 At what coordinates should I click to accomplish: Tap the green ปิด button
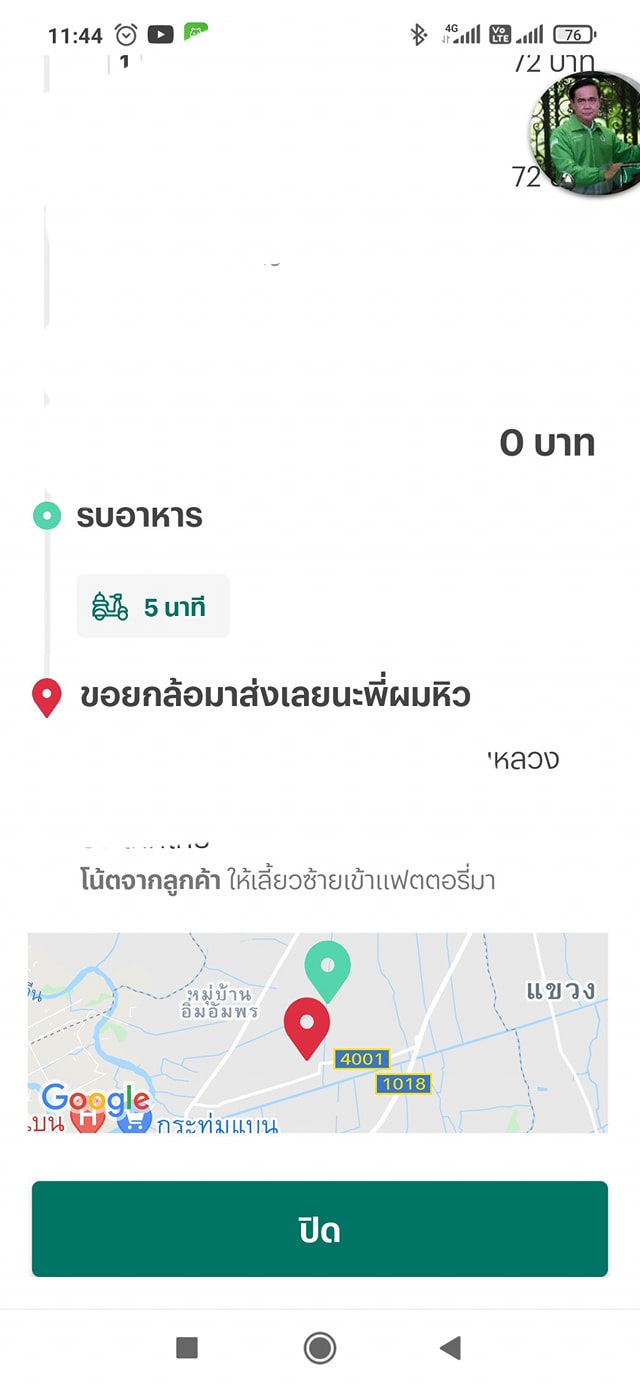pos(320,1229)
